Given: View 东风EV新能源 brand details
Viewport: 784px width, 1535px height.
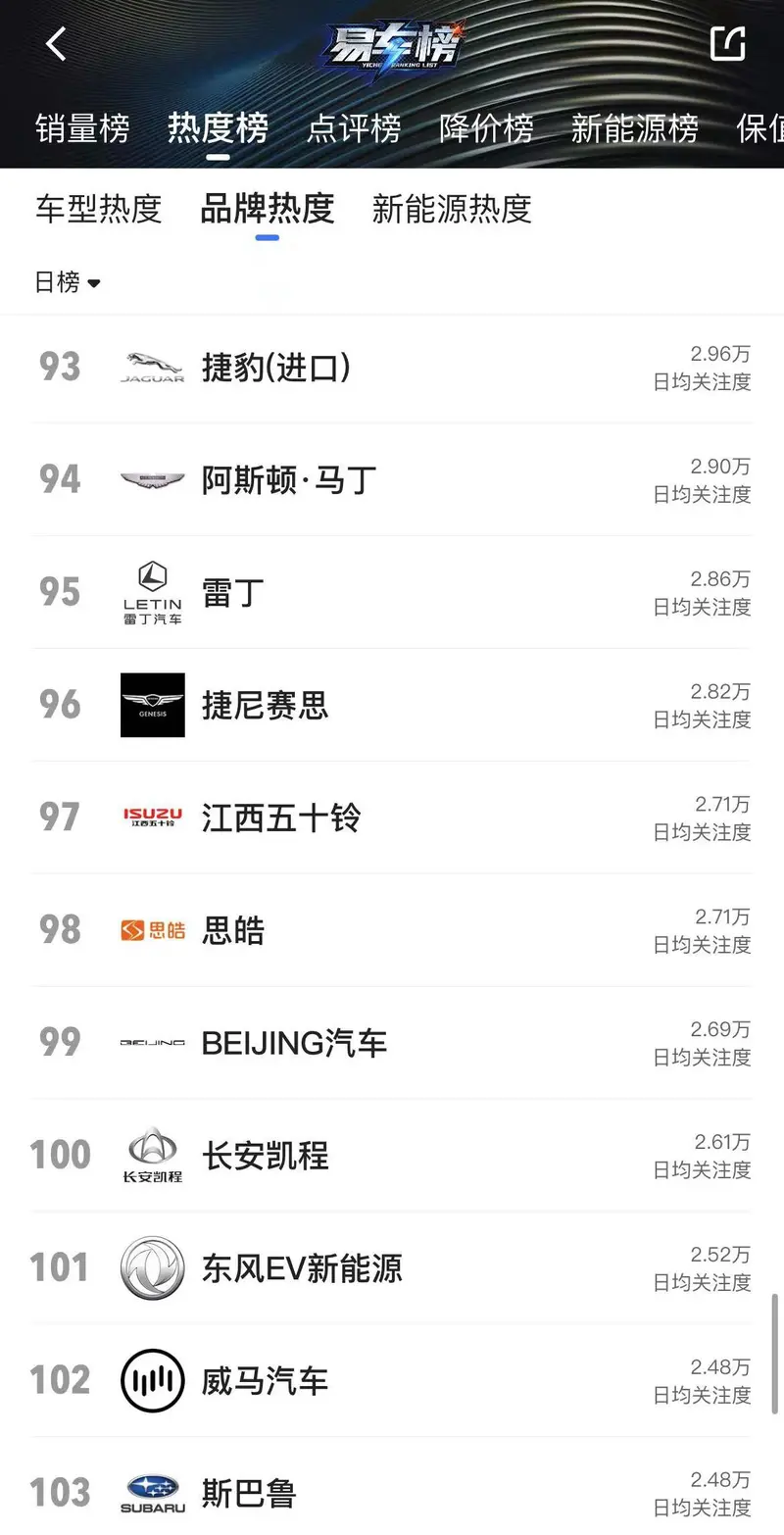Looking at the screenshot, I should pos(392,1268).
